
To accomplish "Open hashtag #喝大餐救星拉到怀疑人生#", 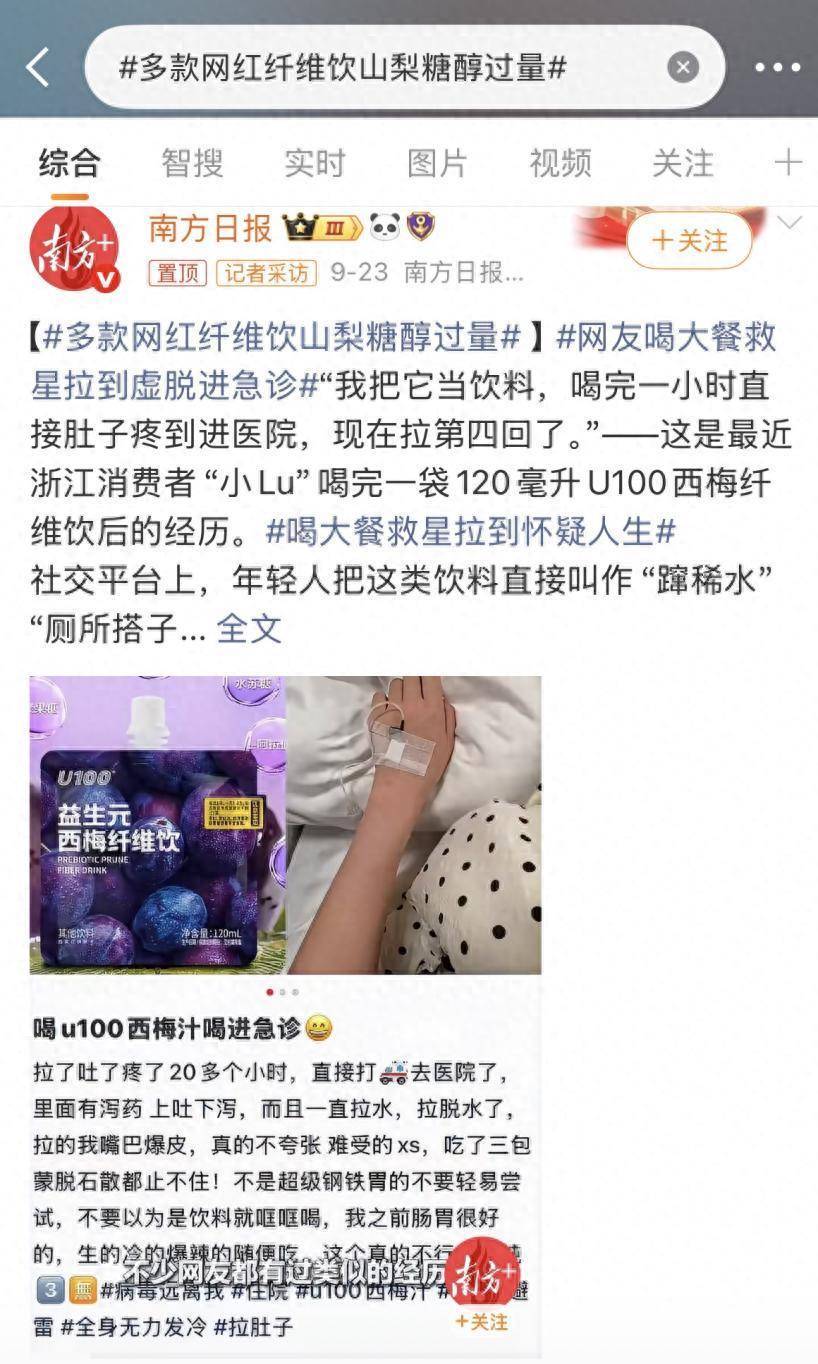I will pyautogui.click(x=471, y=531).
